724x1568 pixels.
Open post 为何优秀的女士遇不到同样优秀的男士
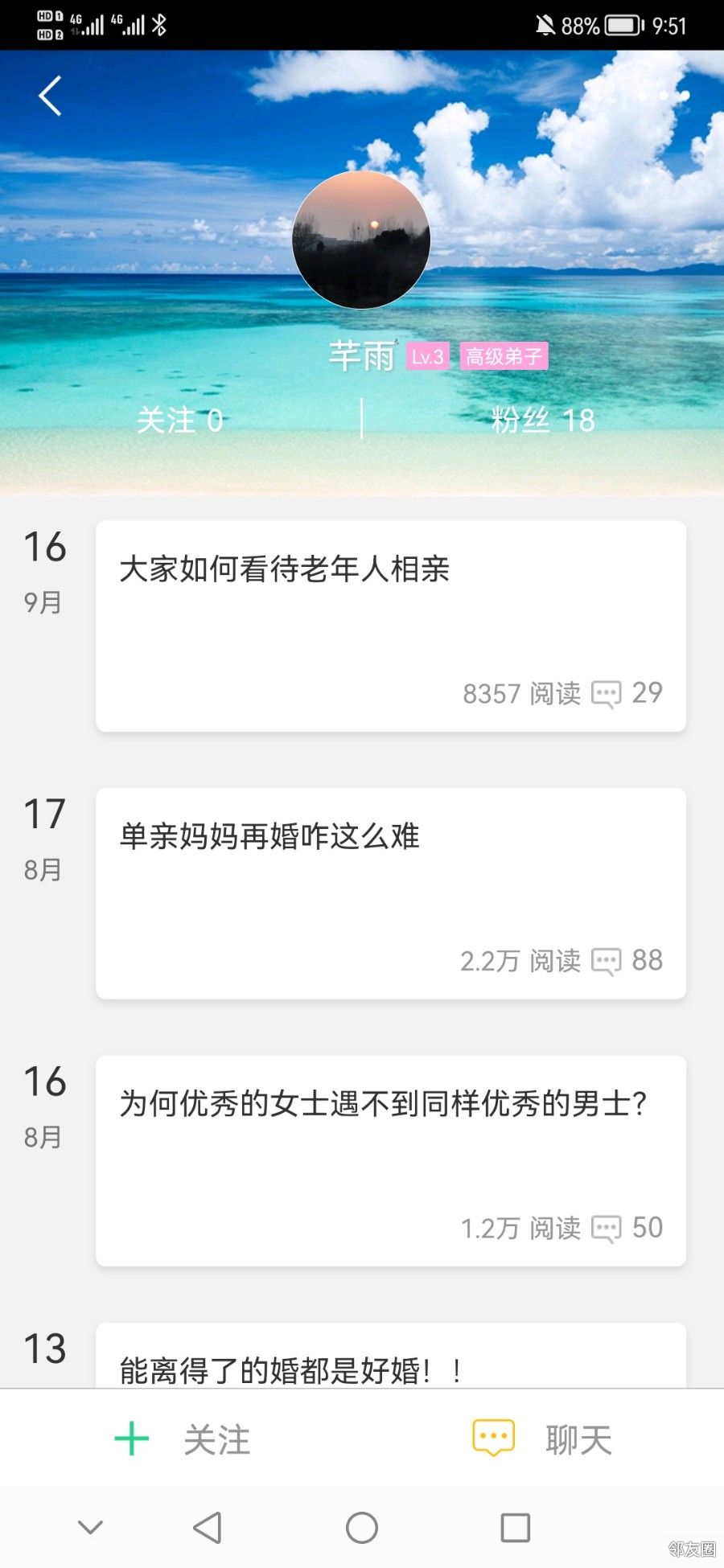[x=390, y=1160]
